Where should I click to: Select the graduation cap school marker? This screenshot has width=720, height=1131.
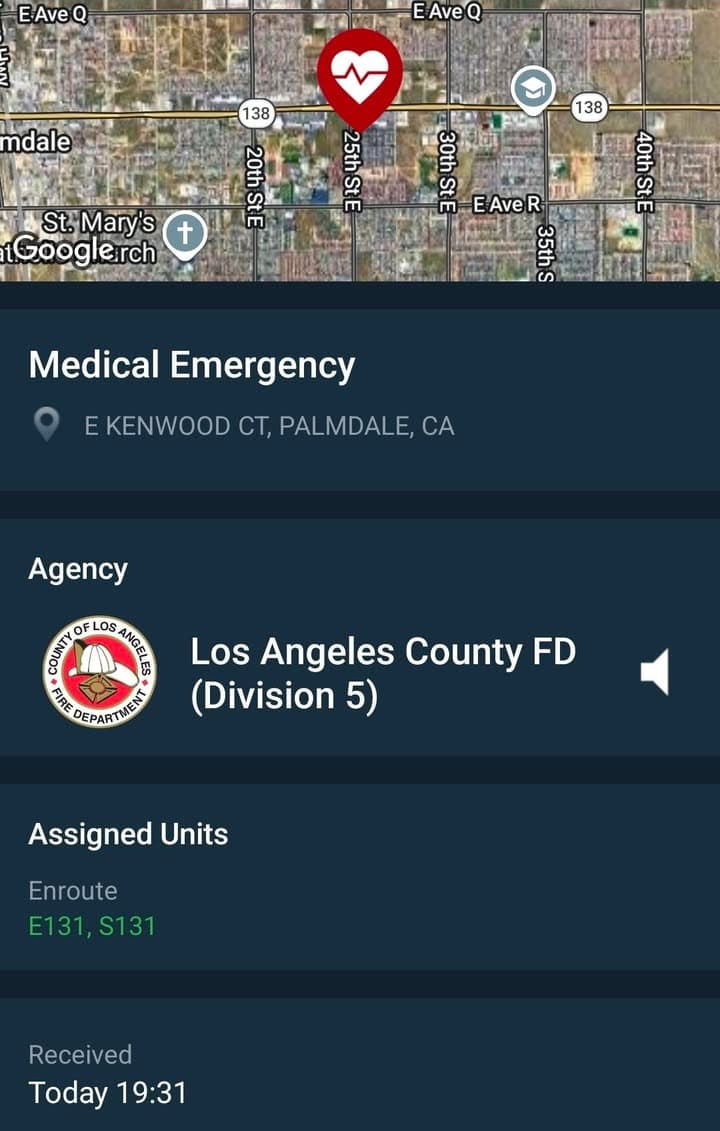(x=533, y=87)
